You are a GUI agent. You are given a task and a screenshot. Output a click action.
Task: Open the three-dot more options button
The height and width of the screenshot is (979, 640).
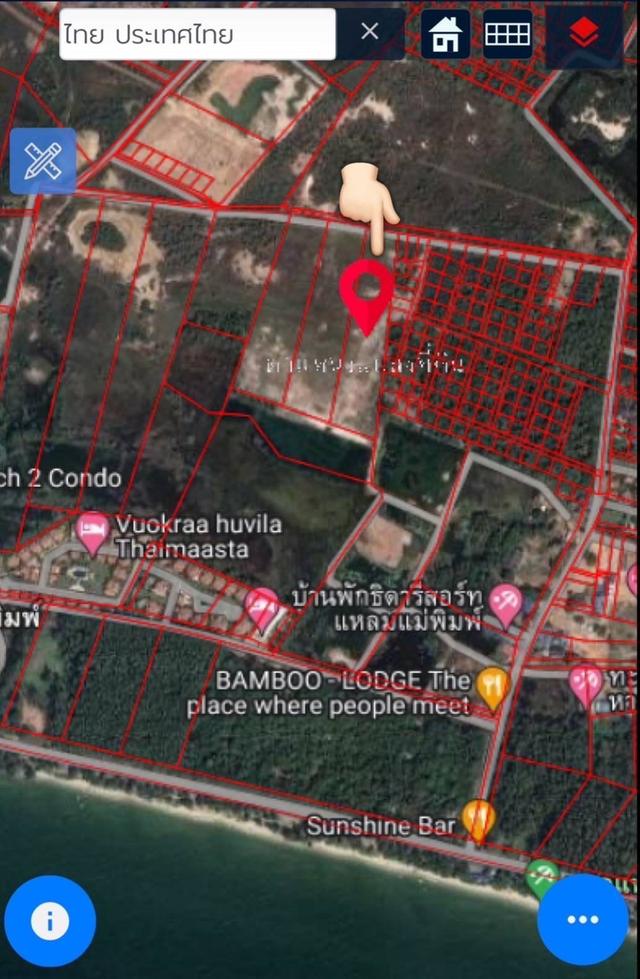[583, 920]
